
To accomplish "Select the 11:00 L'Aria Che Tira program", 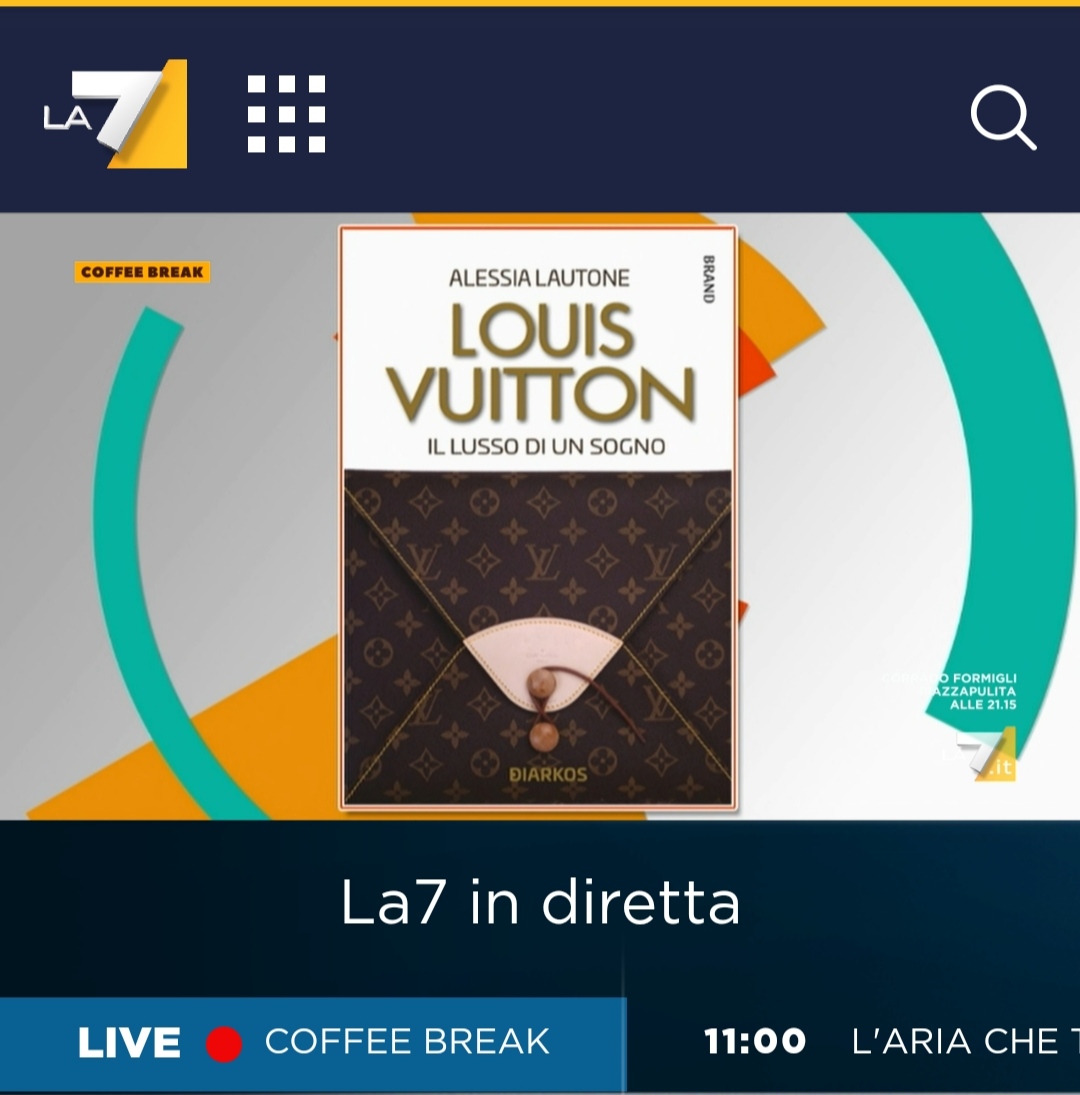I will 880,1043.
